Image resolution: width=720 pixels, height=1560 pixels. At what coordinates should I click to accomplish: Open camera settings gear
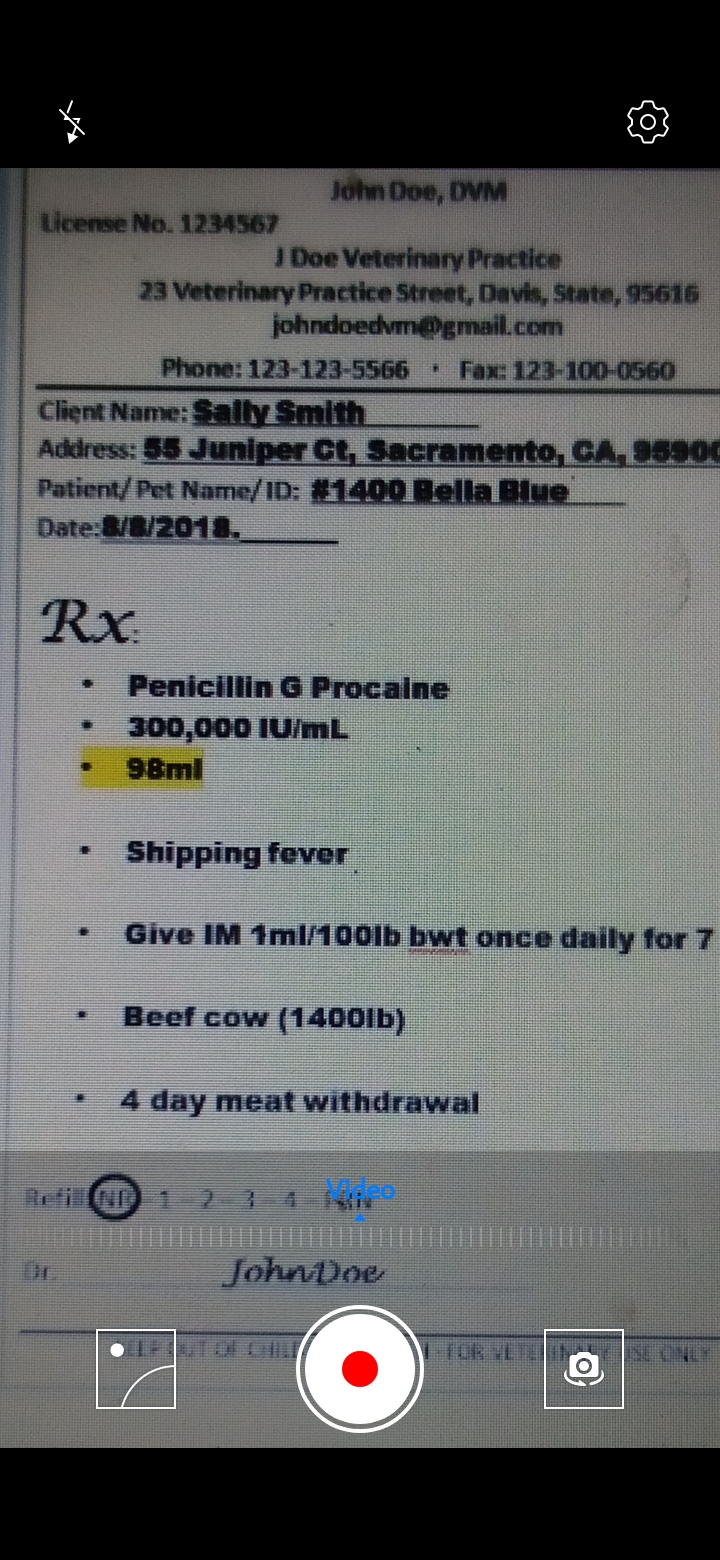pos(647,122)
